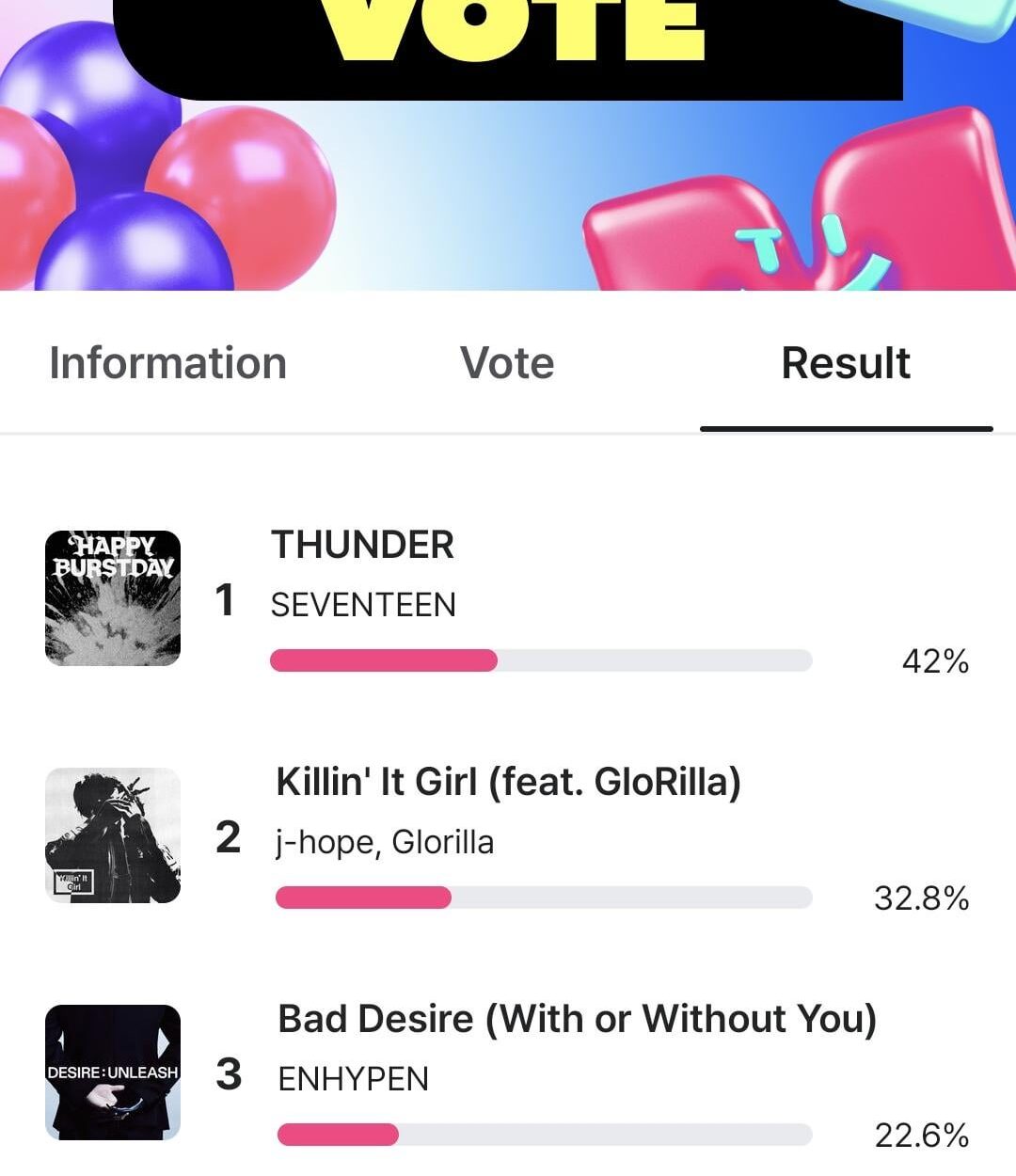Select Bad Desire (With or Without You)
1016x1176 pixels.
(x=576, y=1018)
